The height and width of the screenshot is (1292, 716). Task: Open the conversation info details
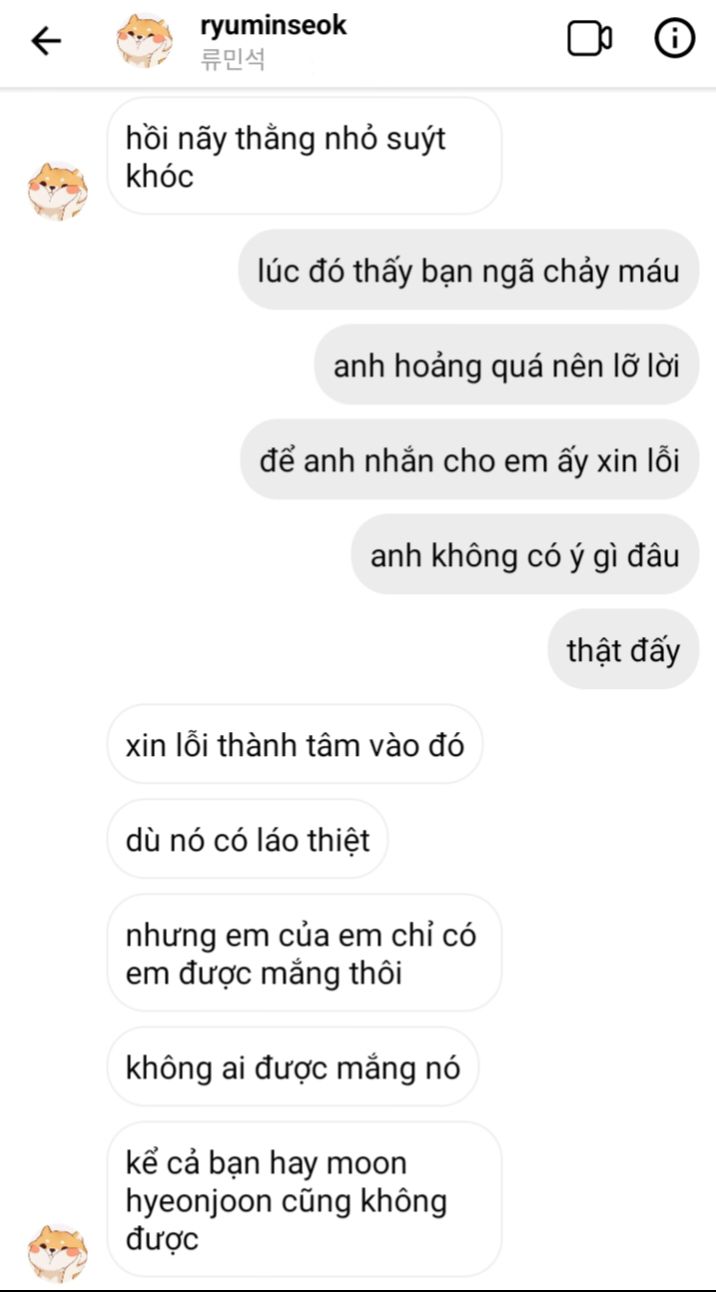674,39
